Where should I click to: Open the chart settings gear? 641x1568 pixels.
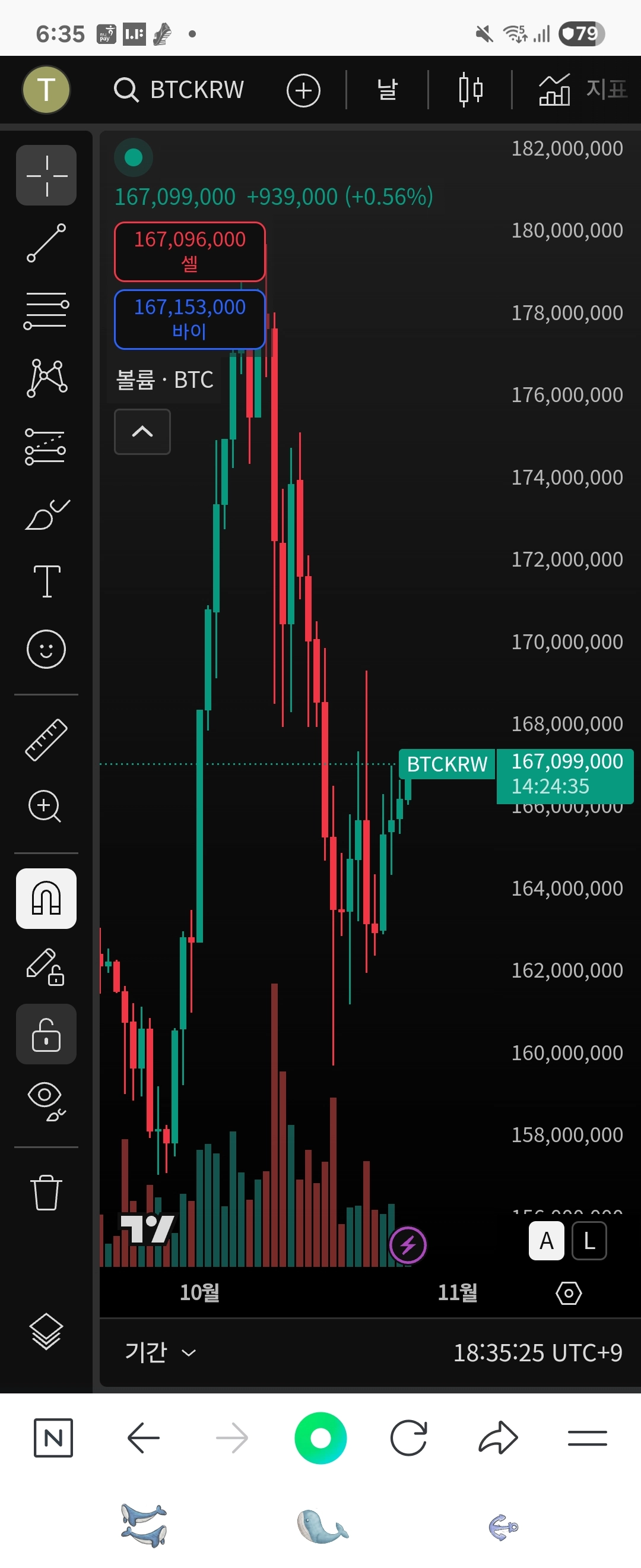coord(569,1294)
